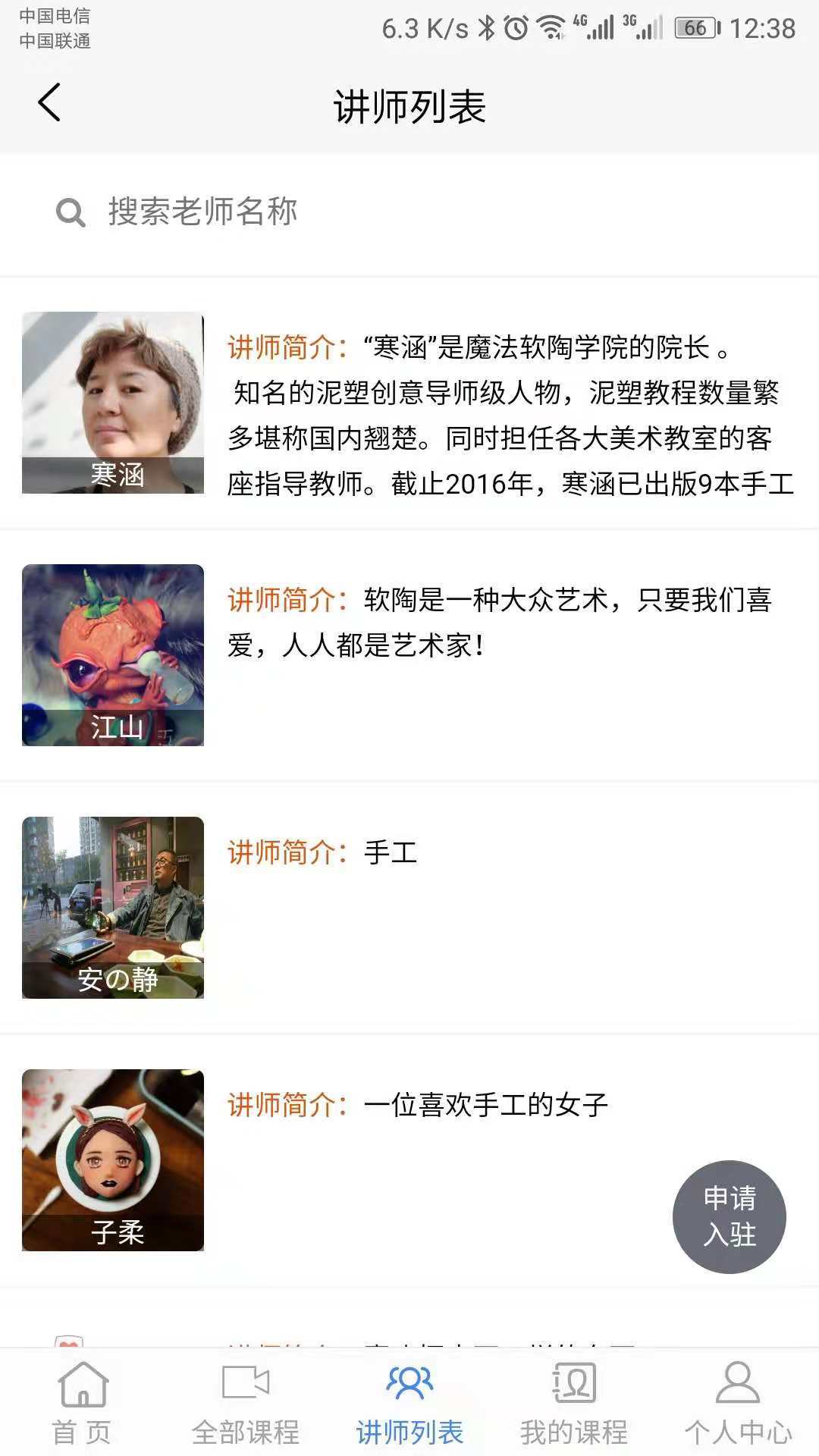Tap the 申请入驻 floating button
Image resolution: width=819 pixels, height=1456 pixels.
729,1216
